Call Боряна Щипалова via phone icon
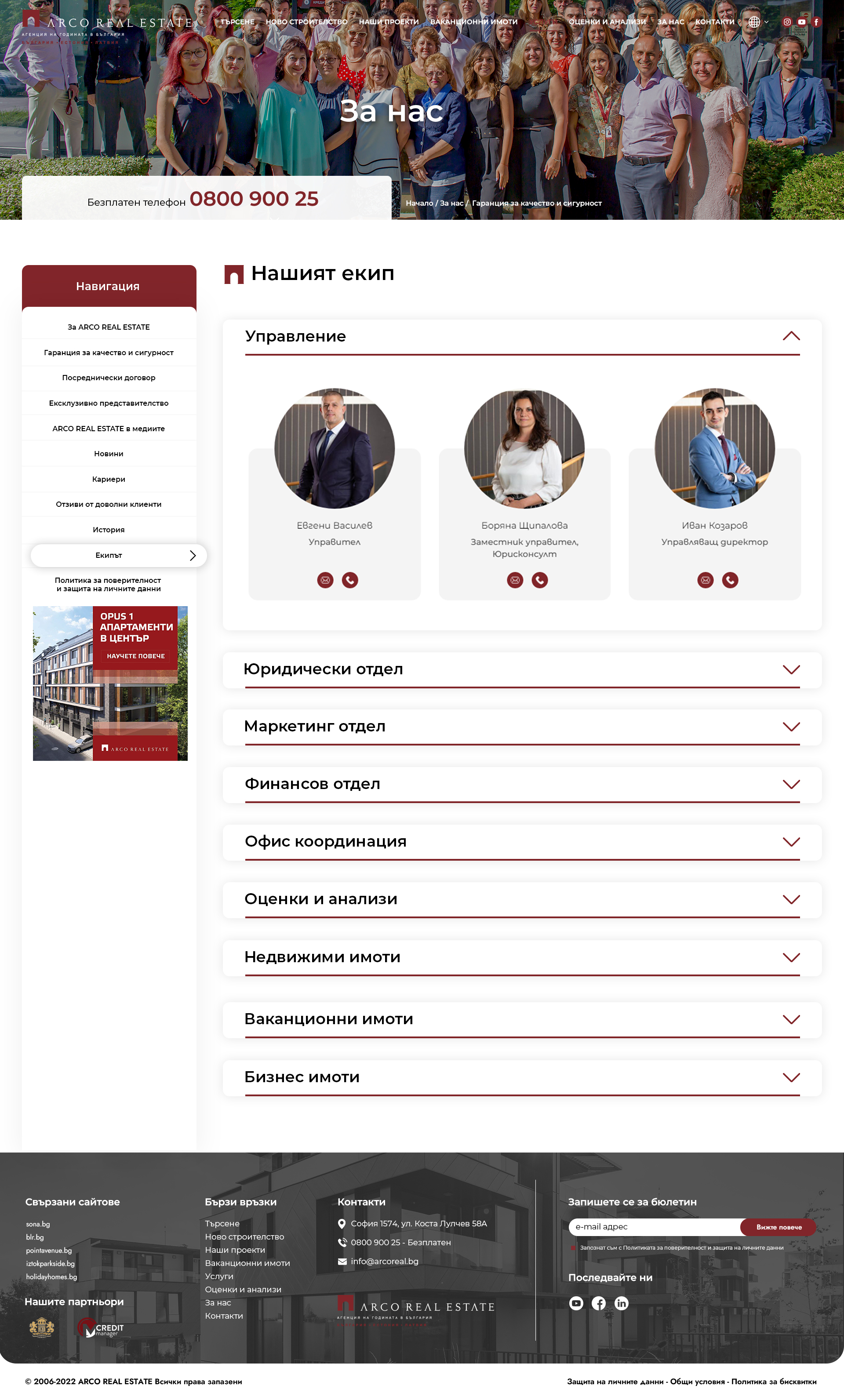 click(539, 580)
